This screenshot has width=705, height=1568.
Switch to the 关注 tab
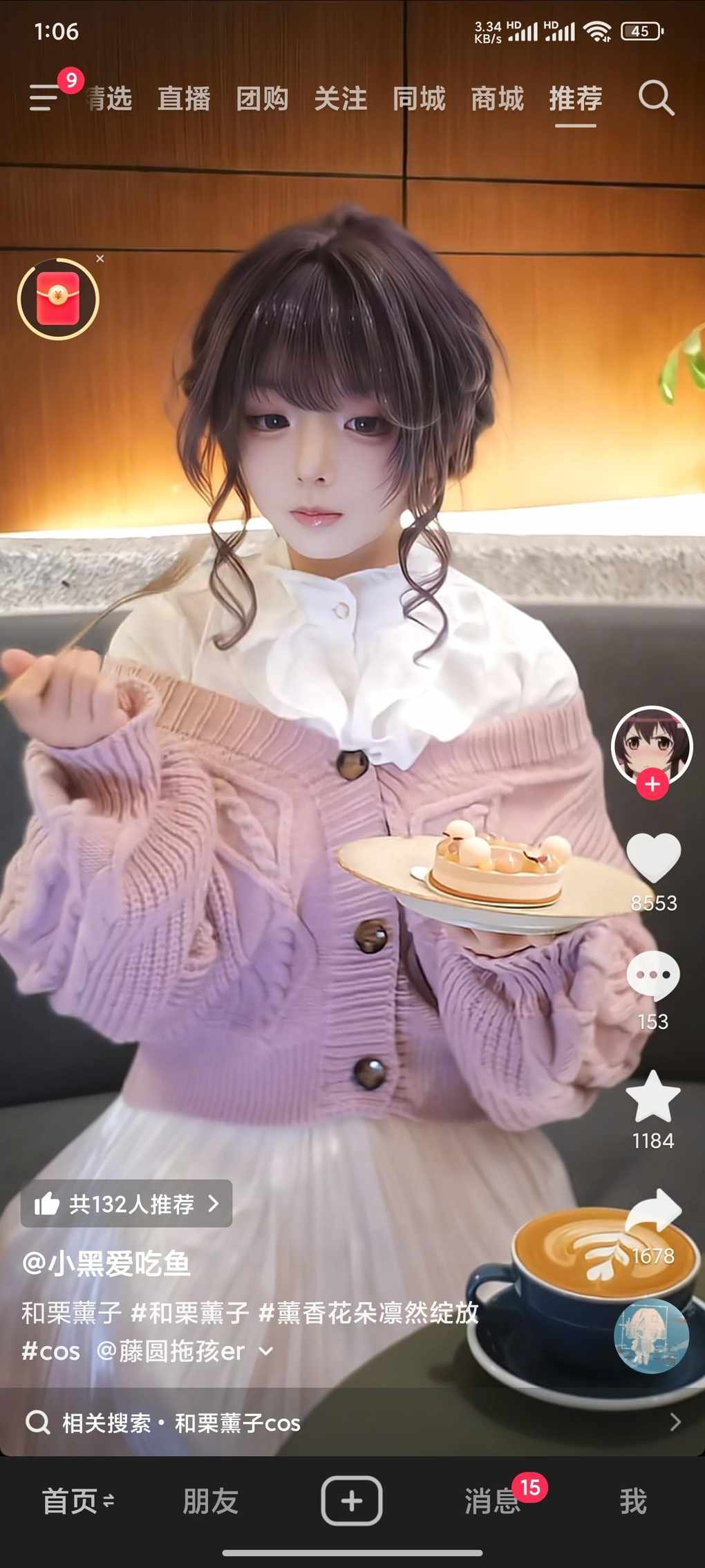pyautogui.click(x=340, y=99)
